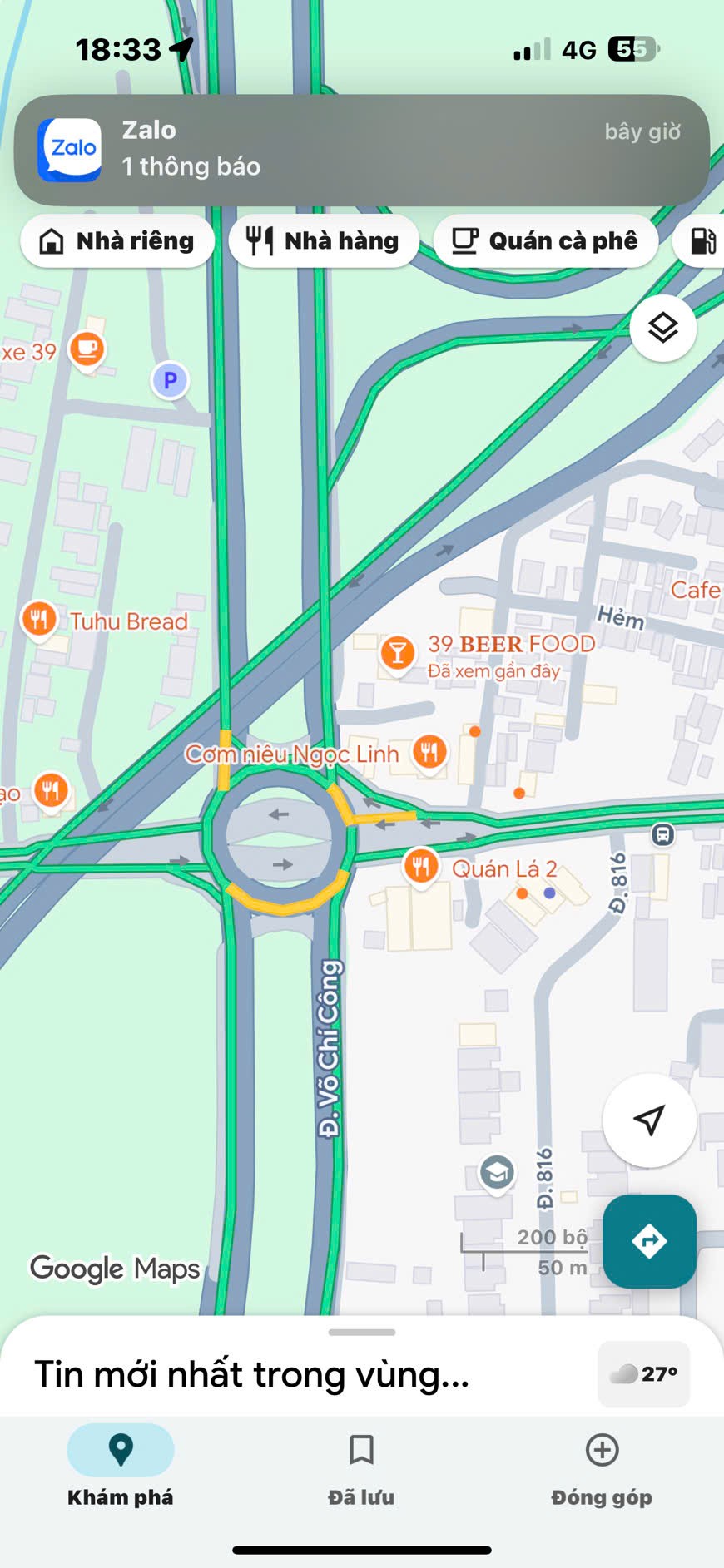Show Quán cà phê nearby
The width and height of the screenshot is (724, 1568).
545,241
